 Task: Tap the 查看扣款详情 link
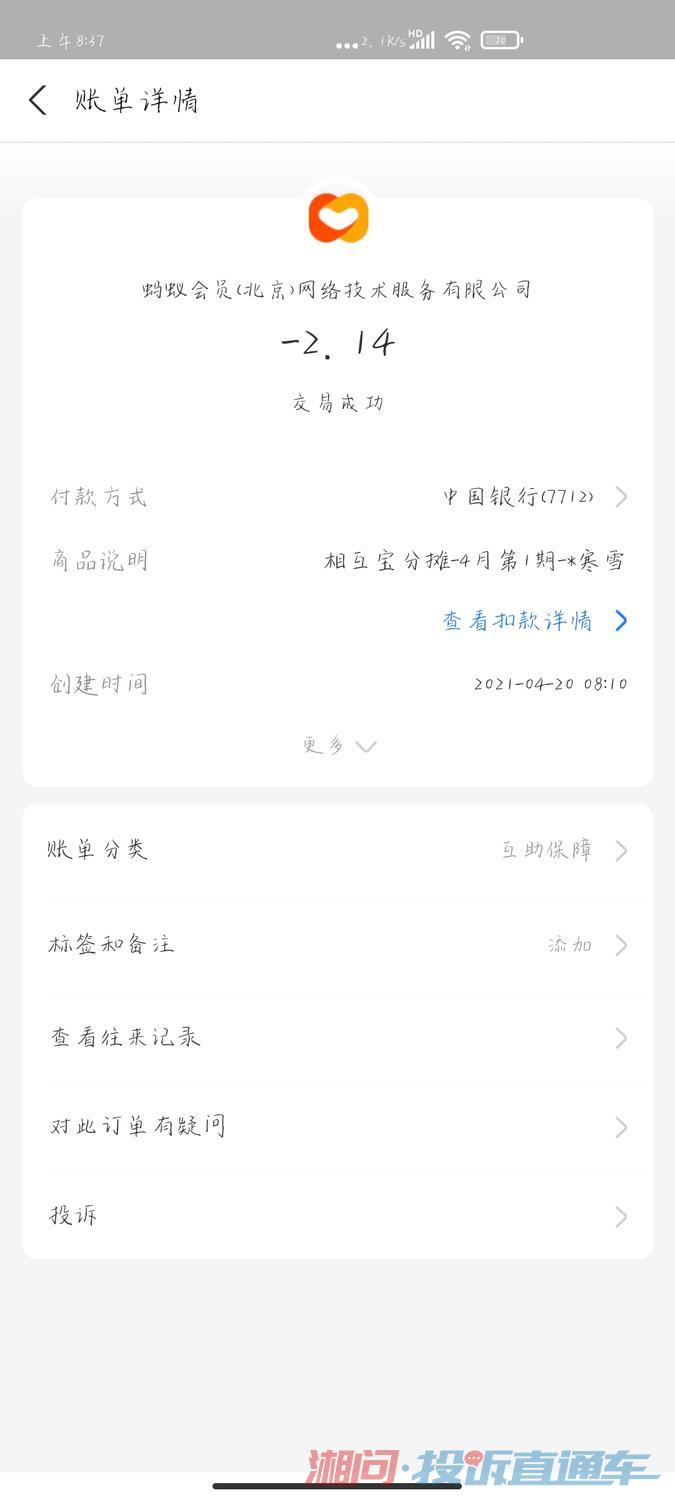[x=534, y=621]
